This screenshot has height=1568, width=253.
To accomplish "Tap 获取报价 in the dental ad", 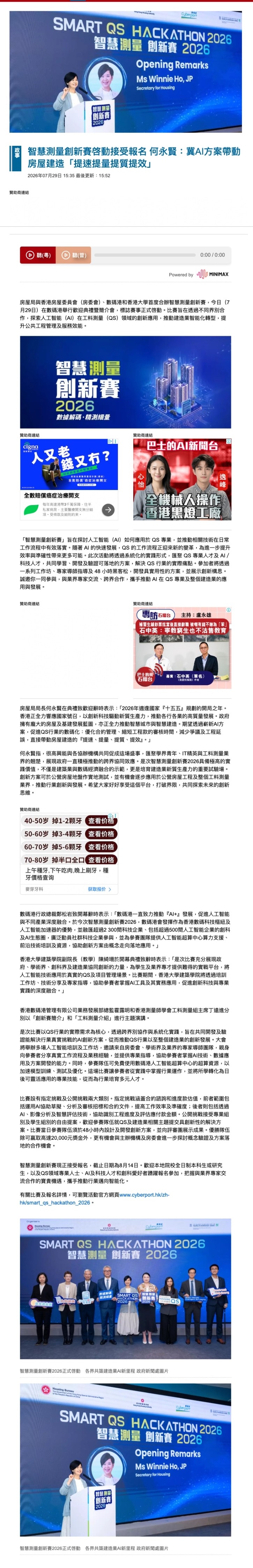I will pyautogui.click(x=99, y=889).
